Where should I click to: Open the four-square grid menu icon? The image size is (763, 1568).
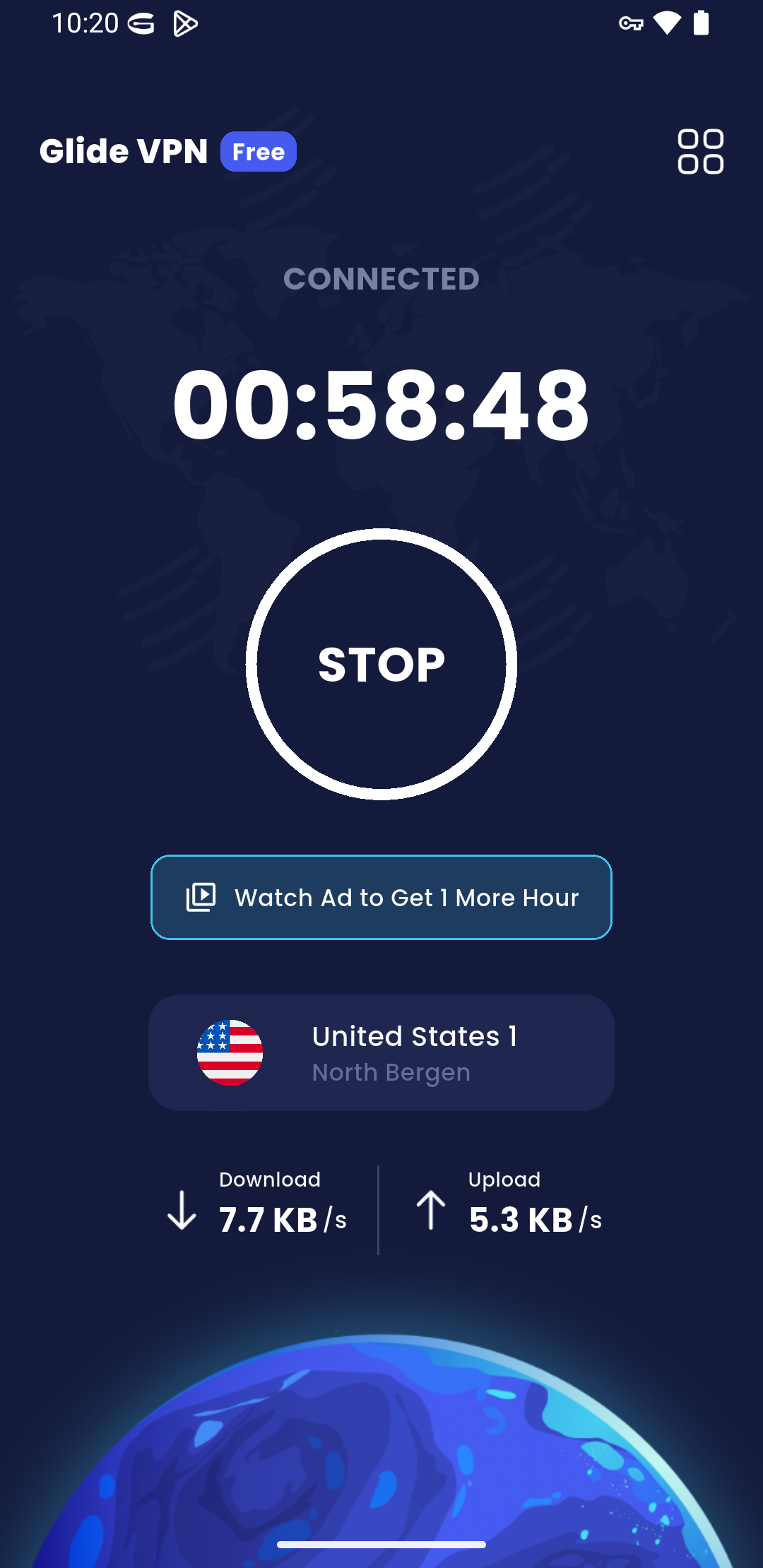(x=700, y=151)
